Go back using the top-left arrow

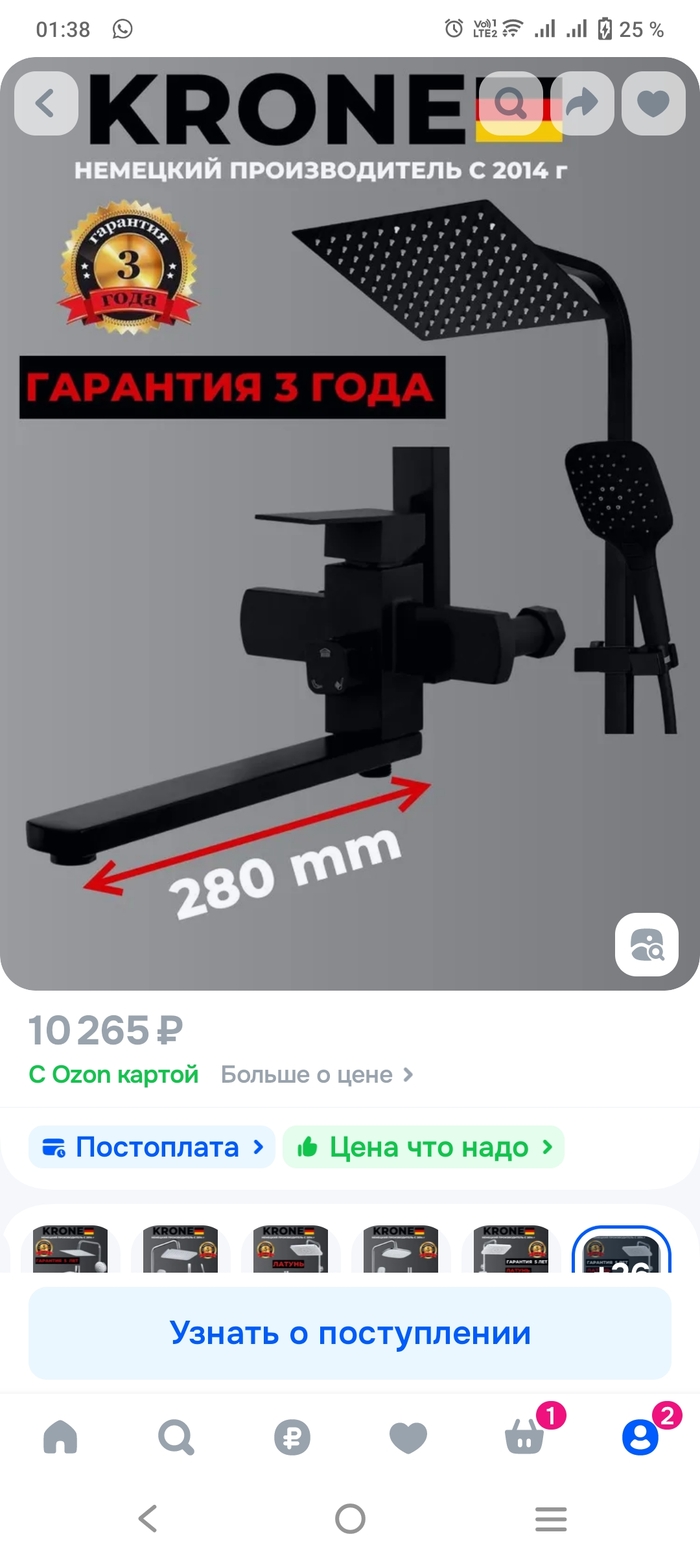46,103
